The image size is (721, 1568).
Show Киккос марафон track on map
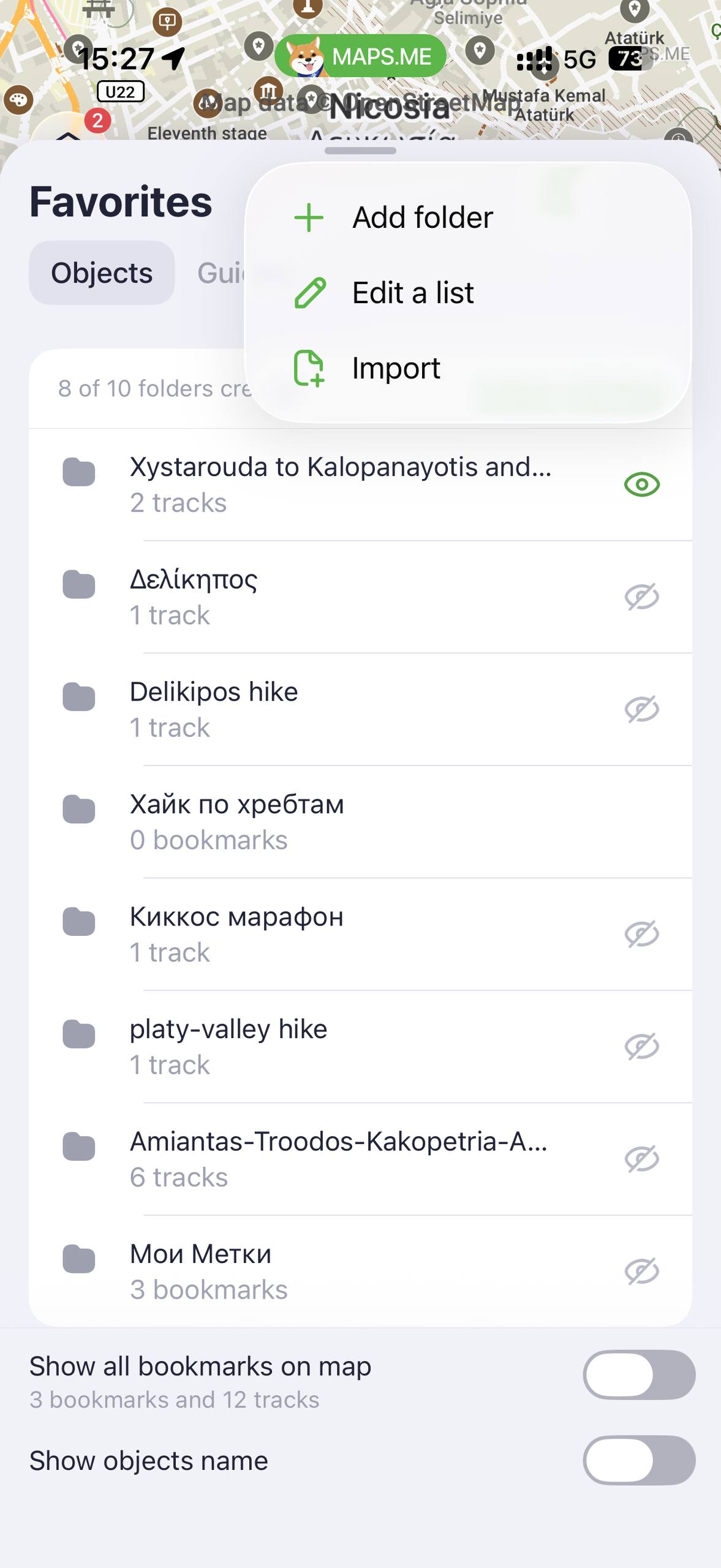click(x=641, y=934)
